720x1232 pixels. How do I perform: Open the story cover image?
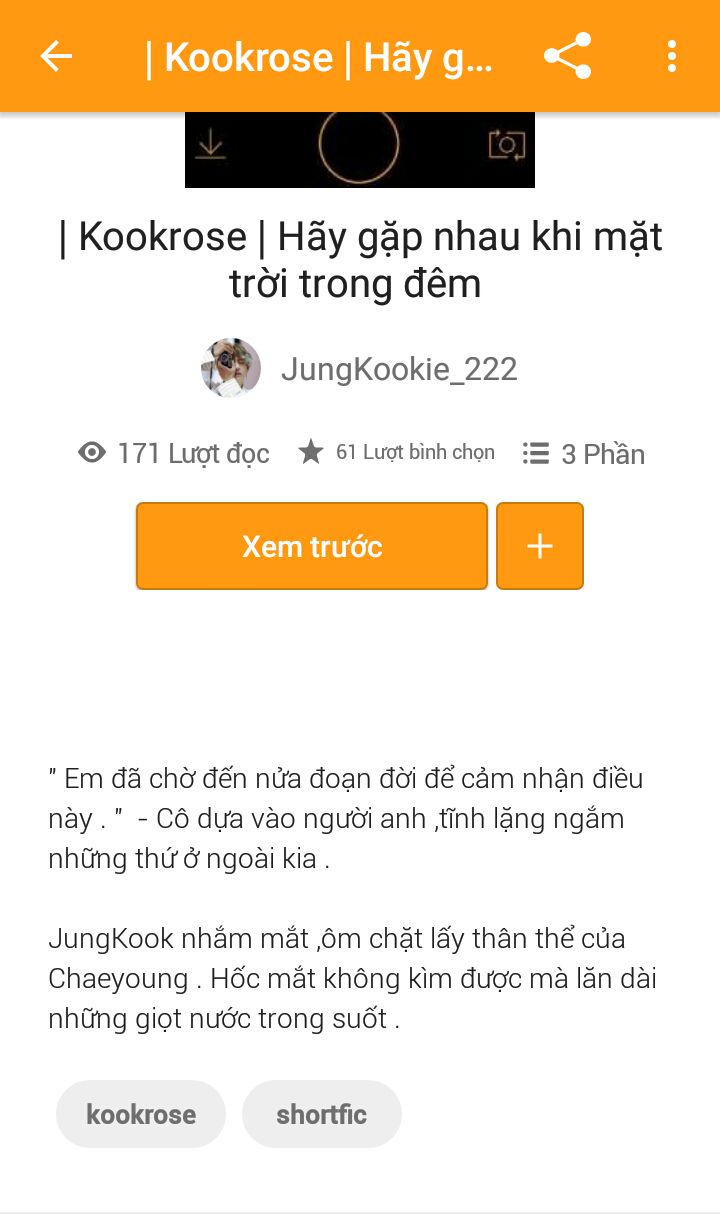click(360, 149)
